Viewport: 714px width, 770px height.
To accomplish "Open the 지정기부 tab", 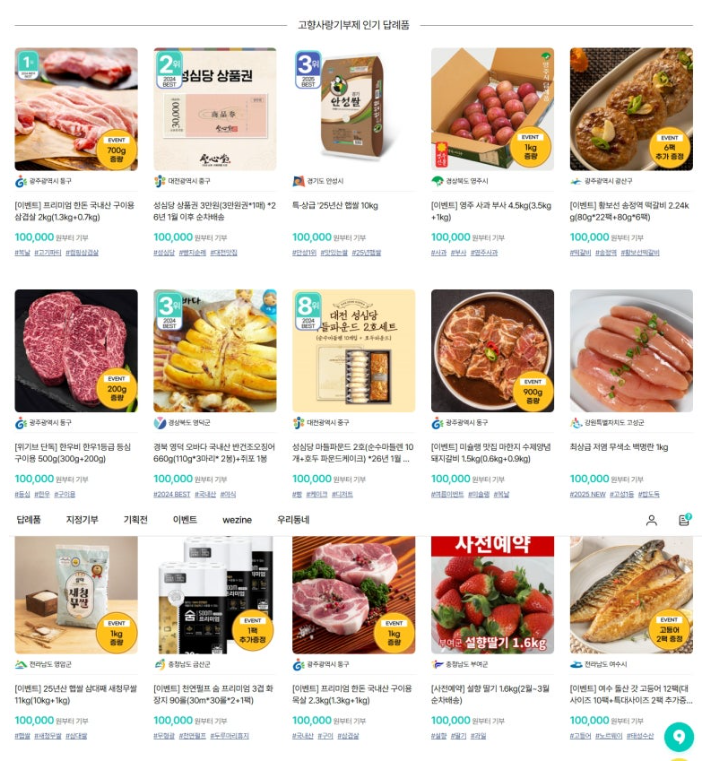I will pyautogui.click(x=82, y=520).
